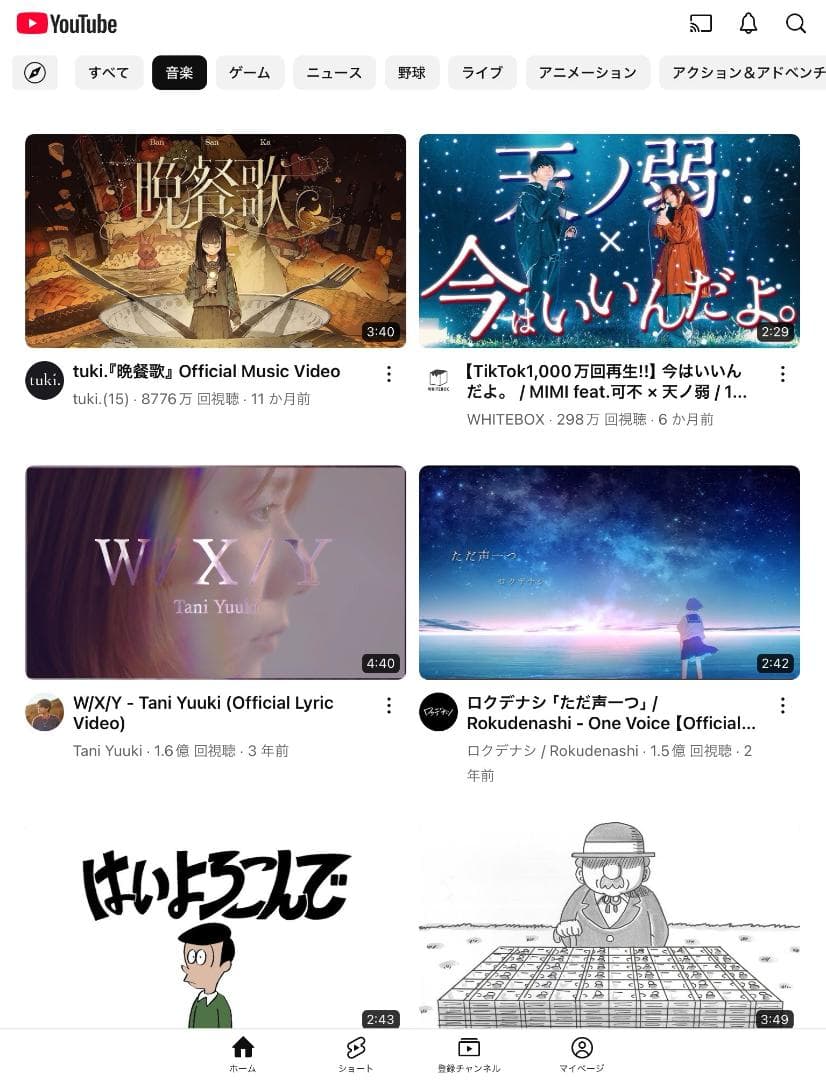Viewport: 826px width, 1080px height.
Task: Open the cast to device icon
Action: point(701,24)
